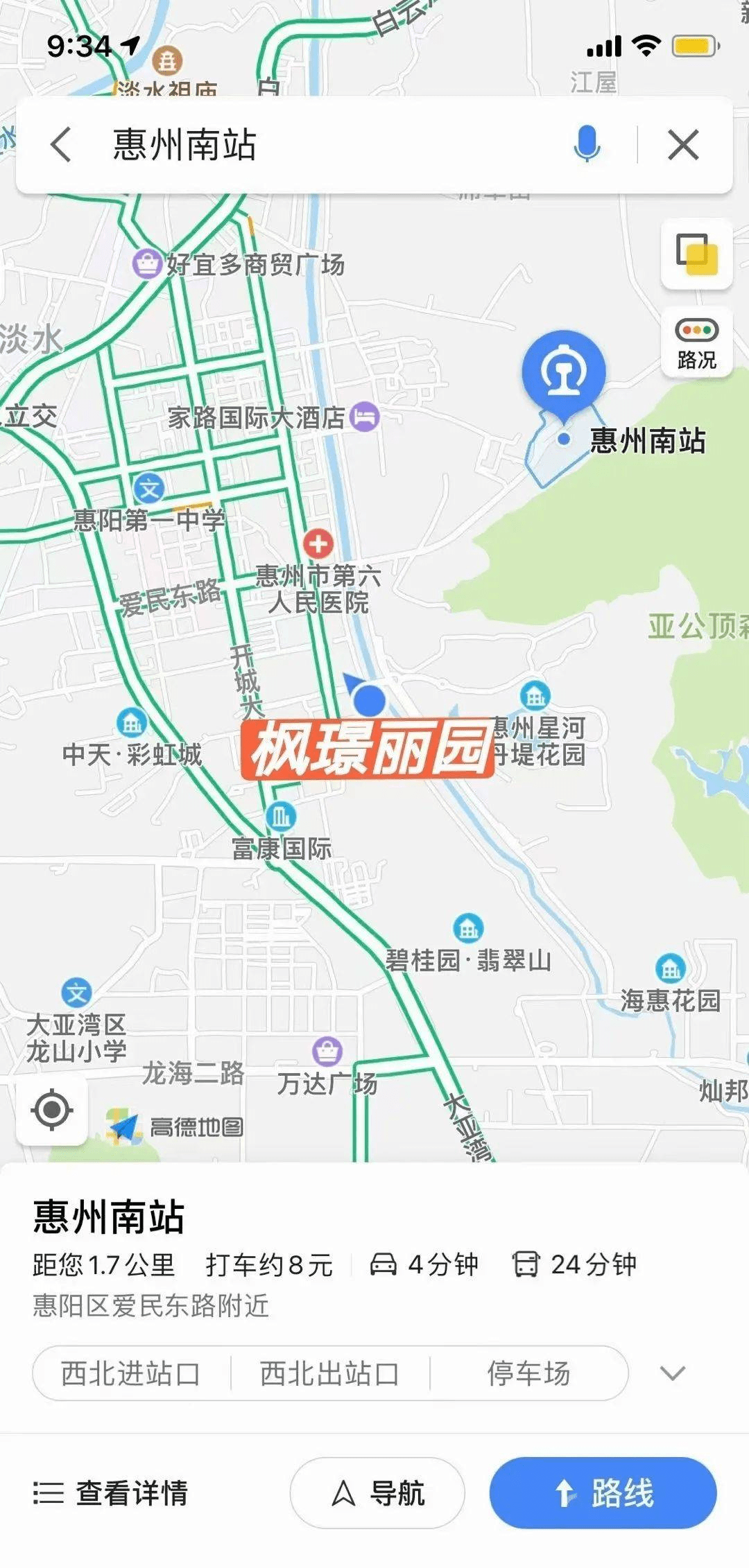Recenter map on my location
749x1568 pixels.
(52, 1110)
